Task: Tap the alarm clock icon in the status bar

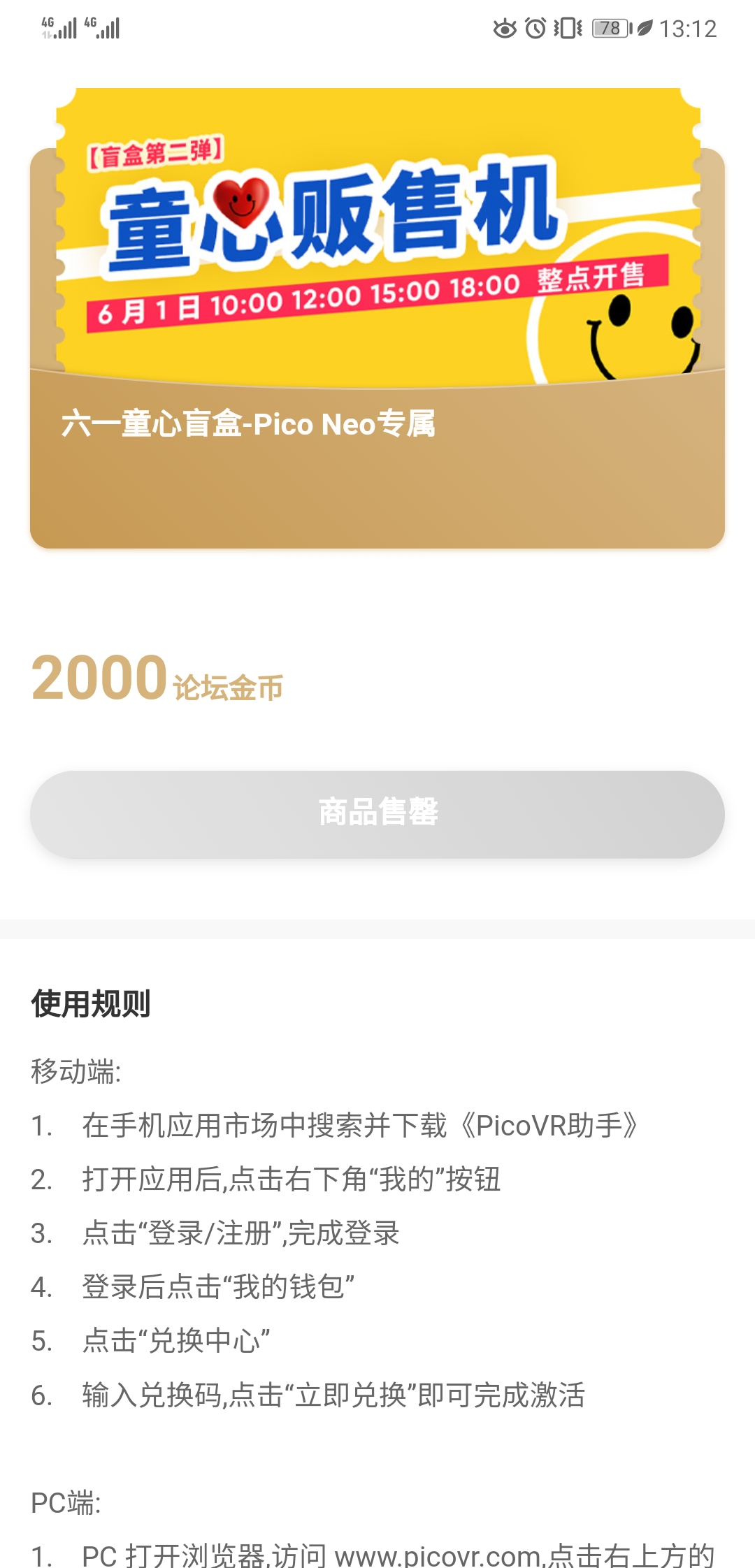Action: (534, 28)
